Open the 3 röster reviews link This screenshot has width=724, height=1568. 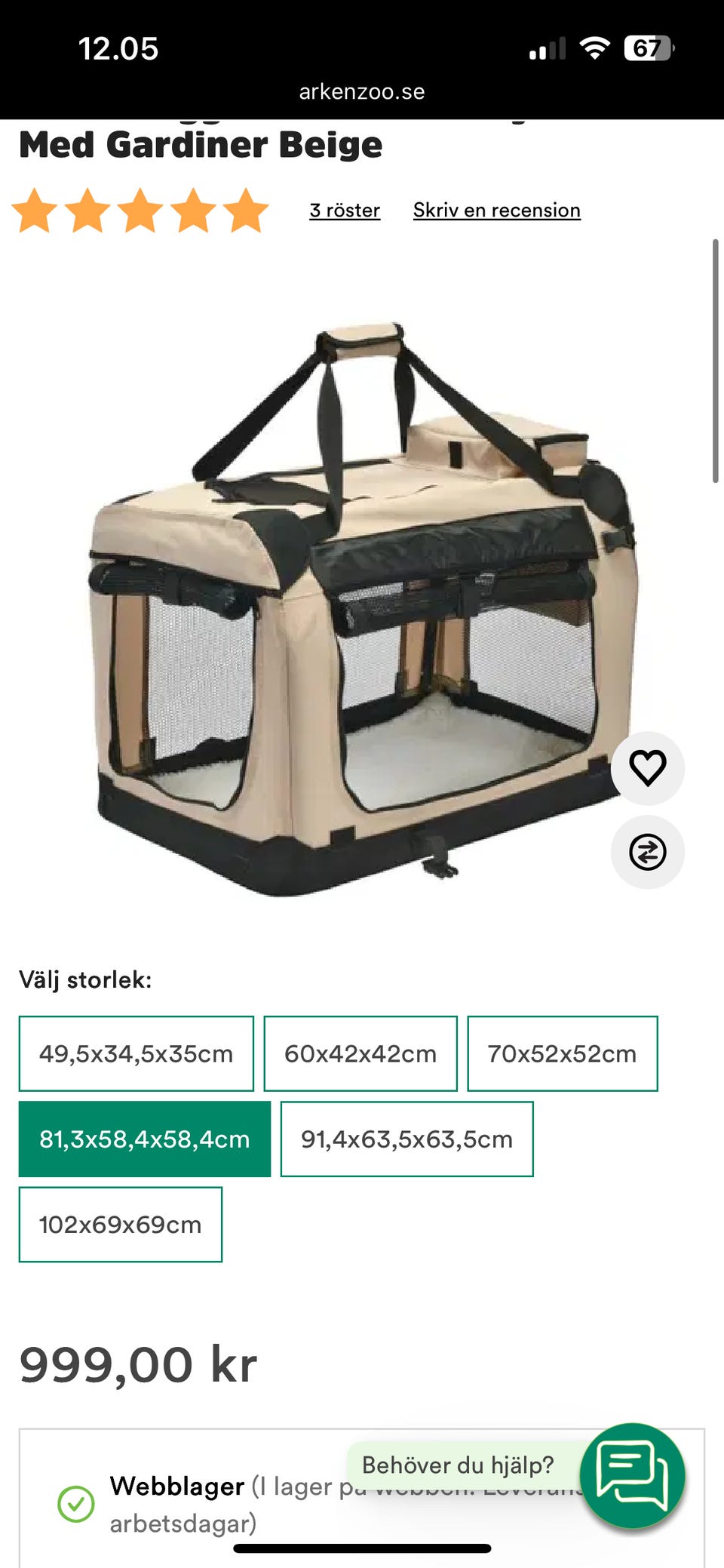point(343,211)
